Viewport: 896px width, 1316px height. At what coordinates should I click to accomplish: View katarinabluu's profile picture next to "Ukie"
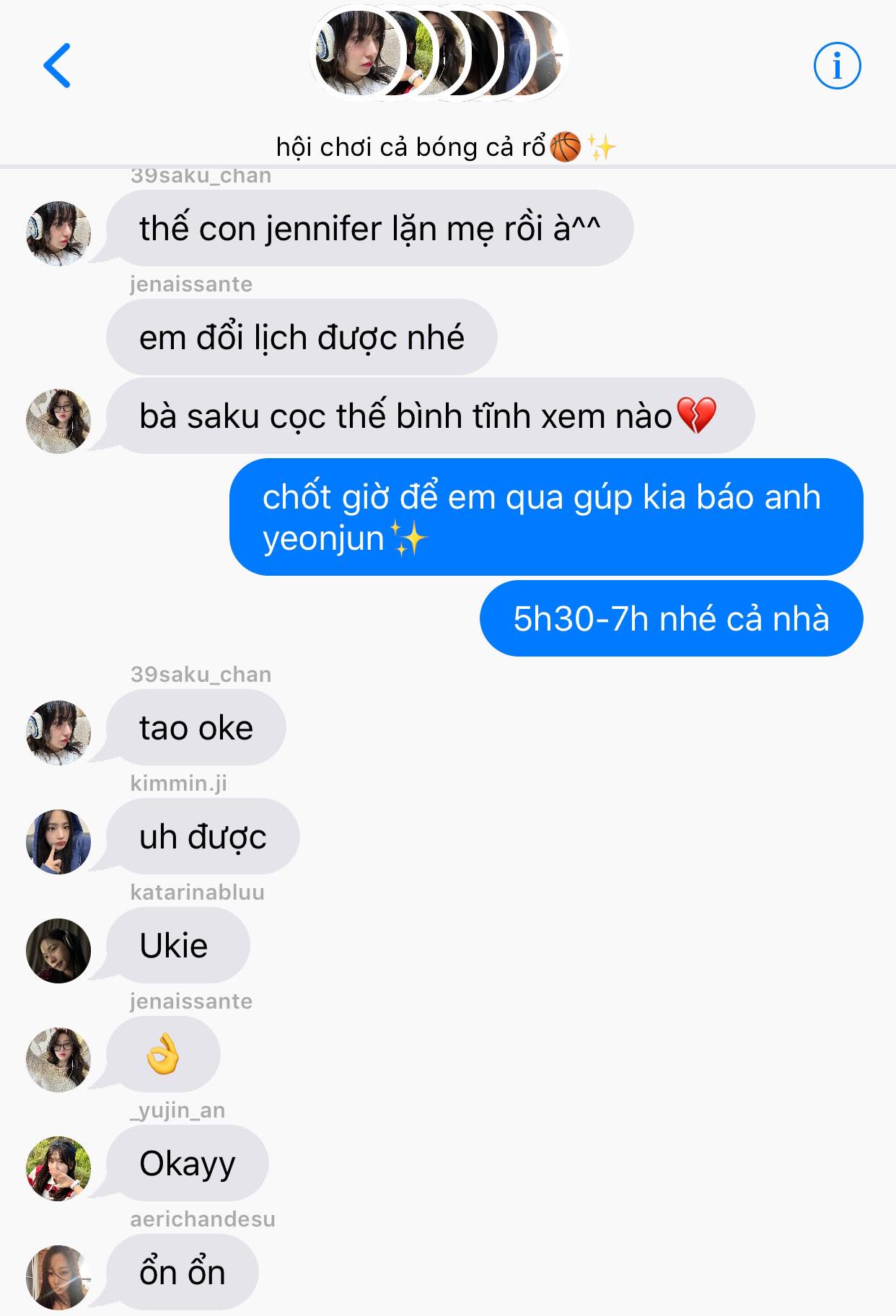(58, 950)
